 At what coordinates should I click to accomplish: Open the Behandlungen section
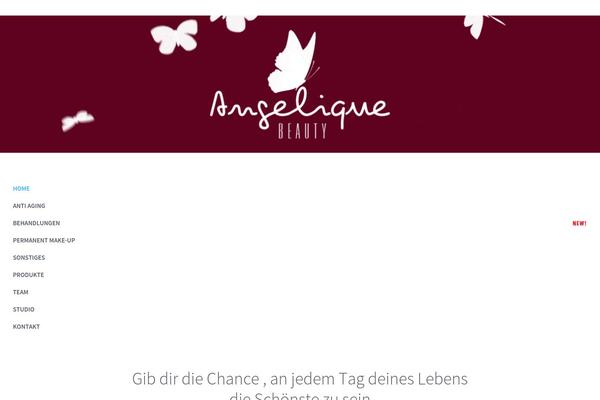tap(36, 223)
